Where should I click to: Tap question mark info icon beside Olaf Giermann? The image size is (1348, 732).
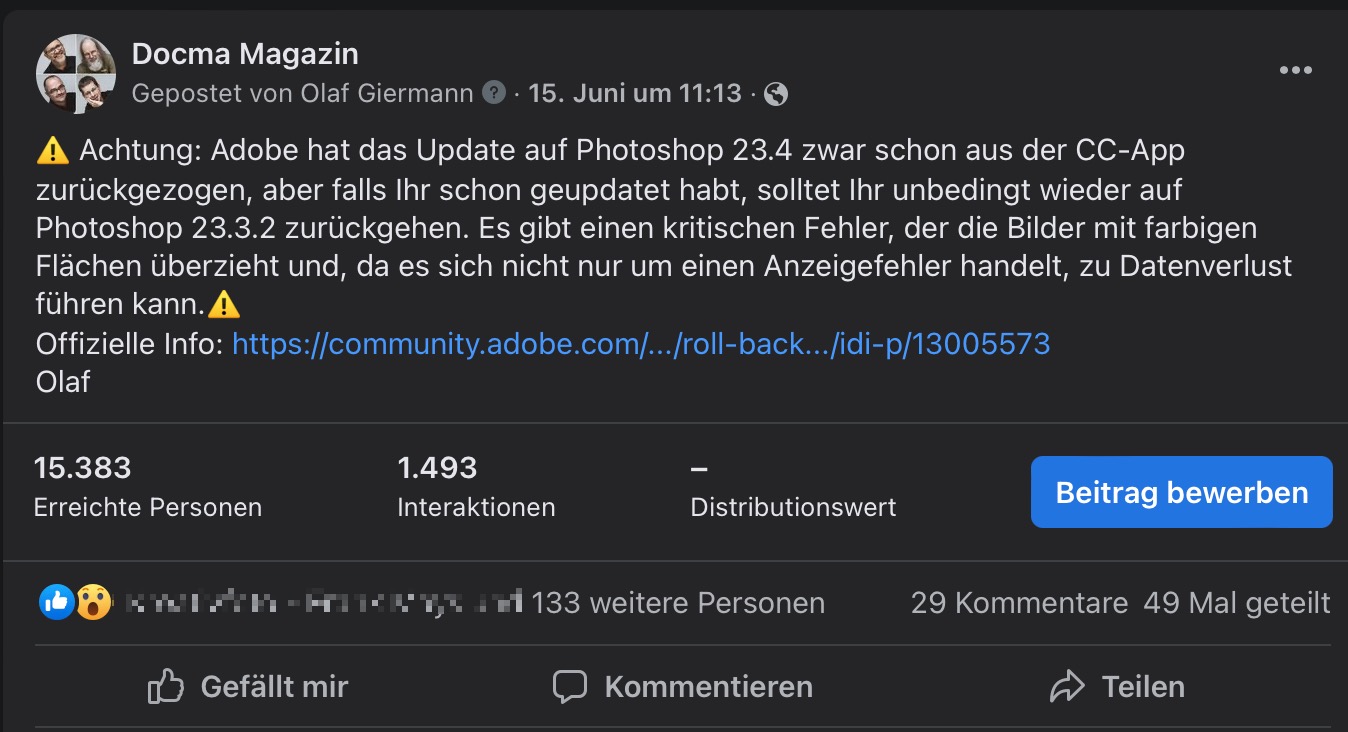click(494, 93)
